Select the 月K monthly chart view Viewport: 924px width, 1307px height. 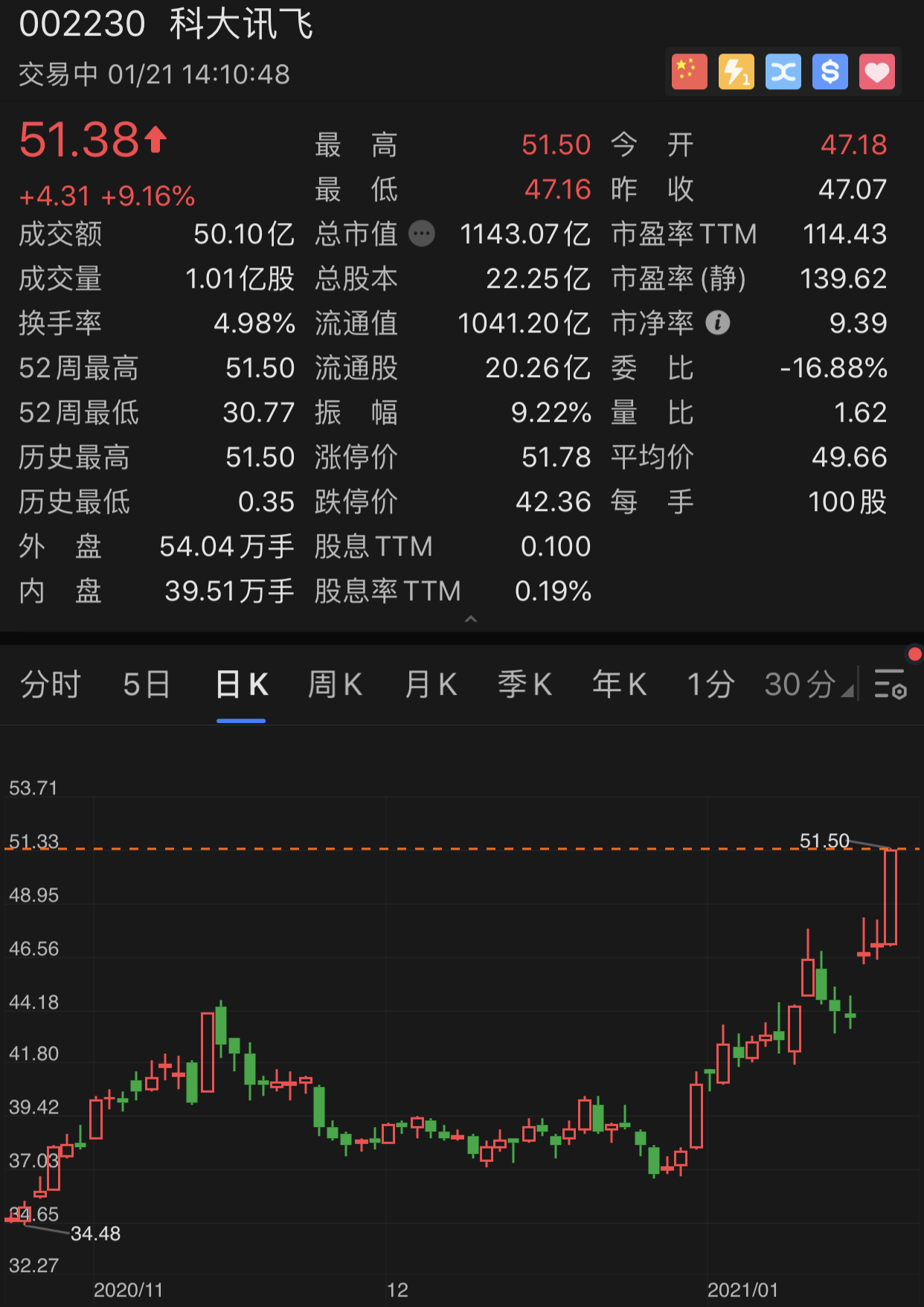pyautogui.click(x=429, y=684)
